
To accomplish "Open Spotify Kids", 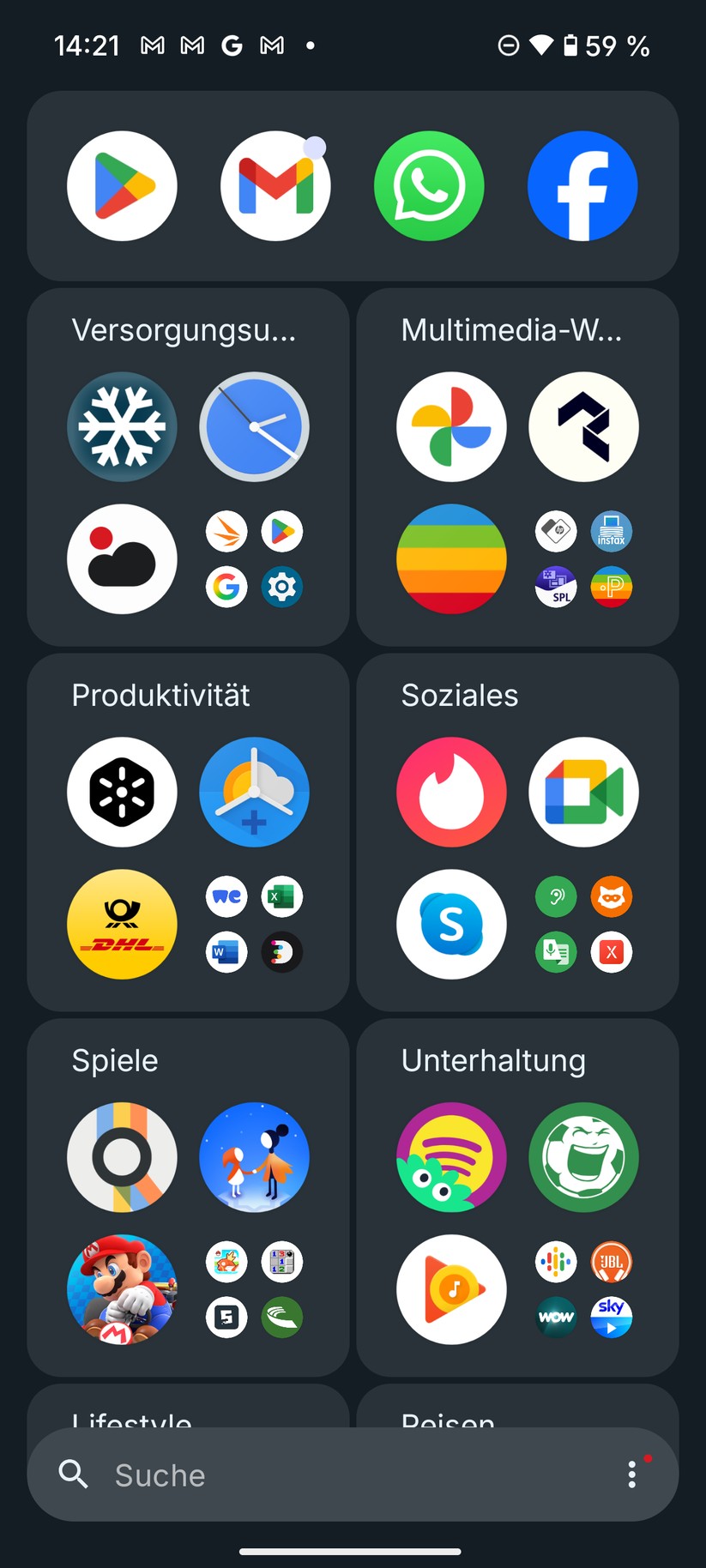I will pos(451,1157).
